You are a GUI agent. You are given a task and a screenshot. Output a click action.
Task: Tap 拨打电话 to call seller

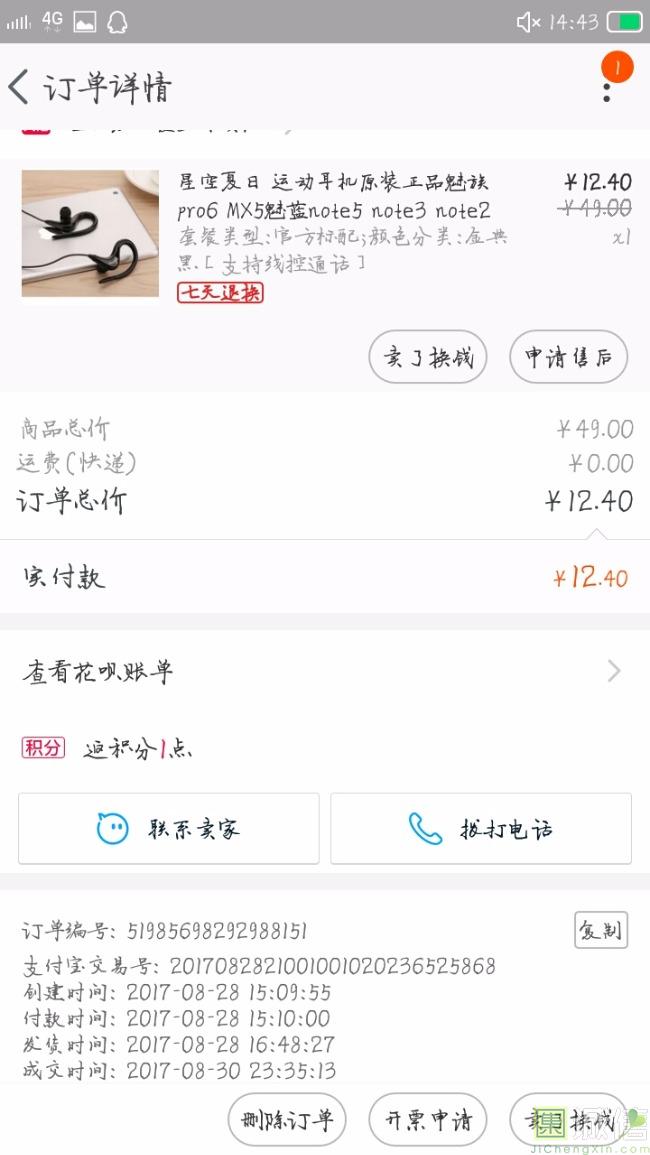pos(481,828)
